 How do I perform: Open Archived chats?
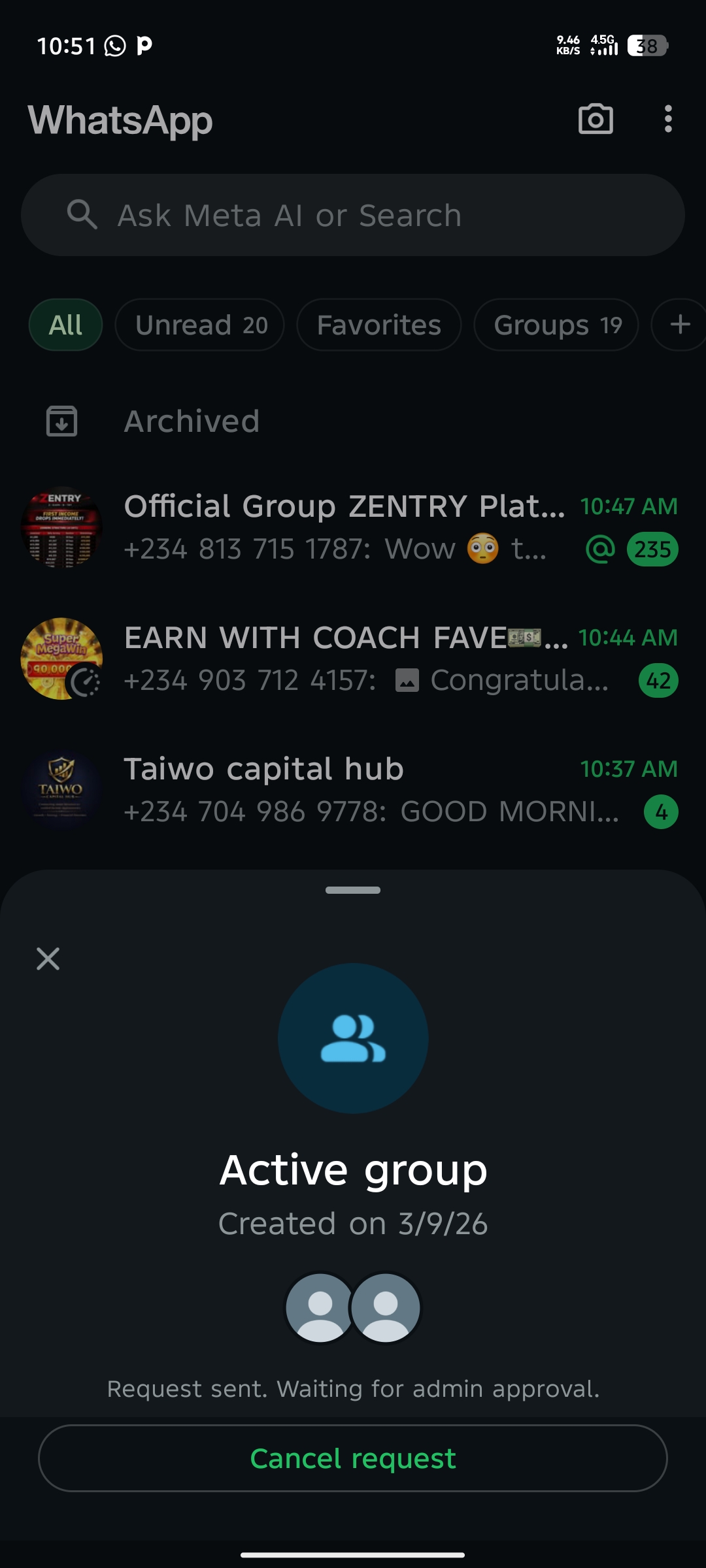(192, 421)
